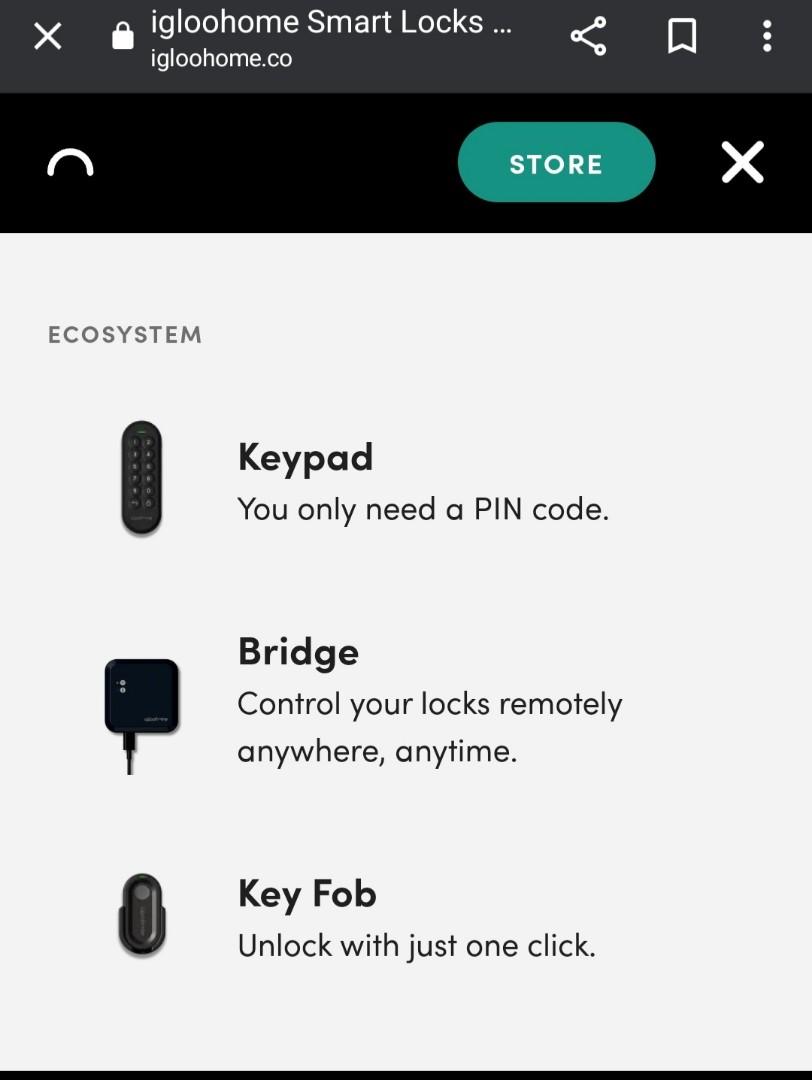This screenshot has width=812, height=1080.
Task: Open the Bridge product item
Action: (298, 652)
